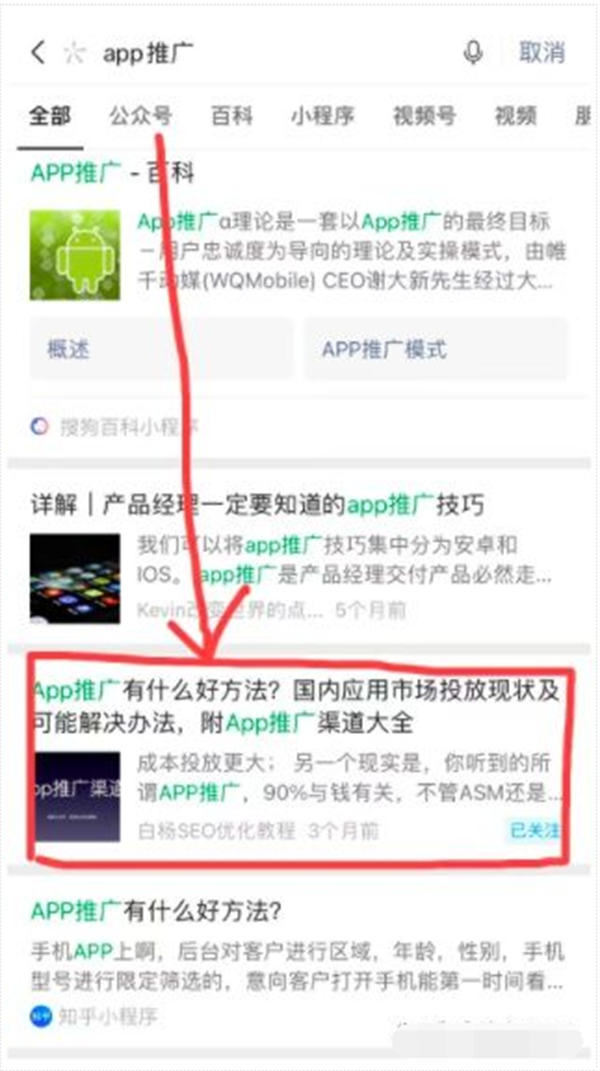Open the 概述 section button

point(160,349)
